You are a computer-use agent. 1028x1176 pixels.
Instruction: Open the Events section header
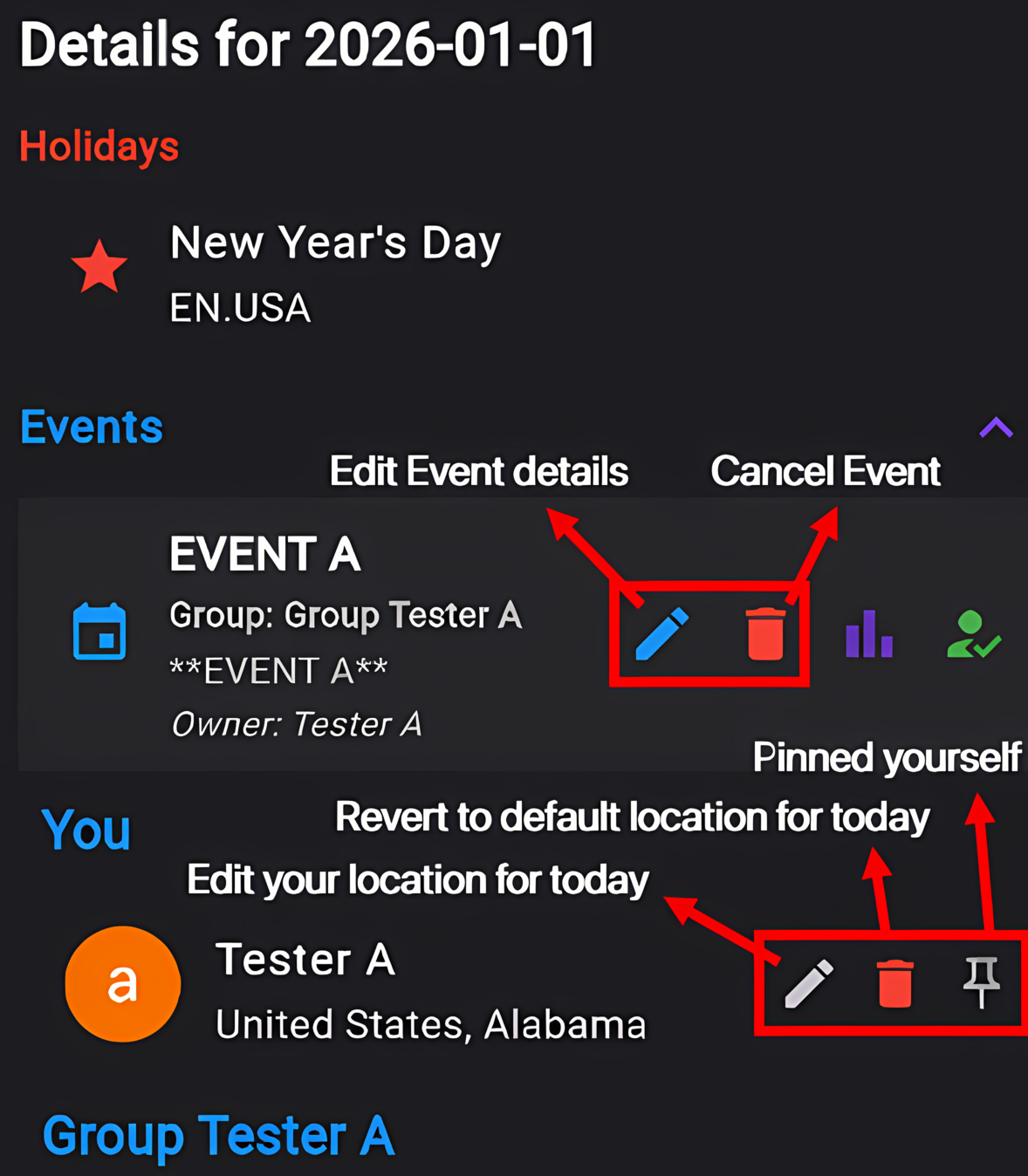pyautogui.click(x=91, y=427)
